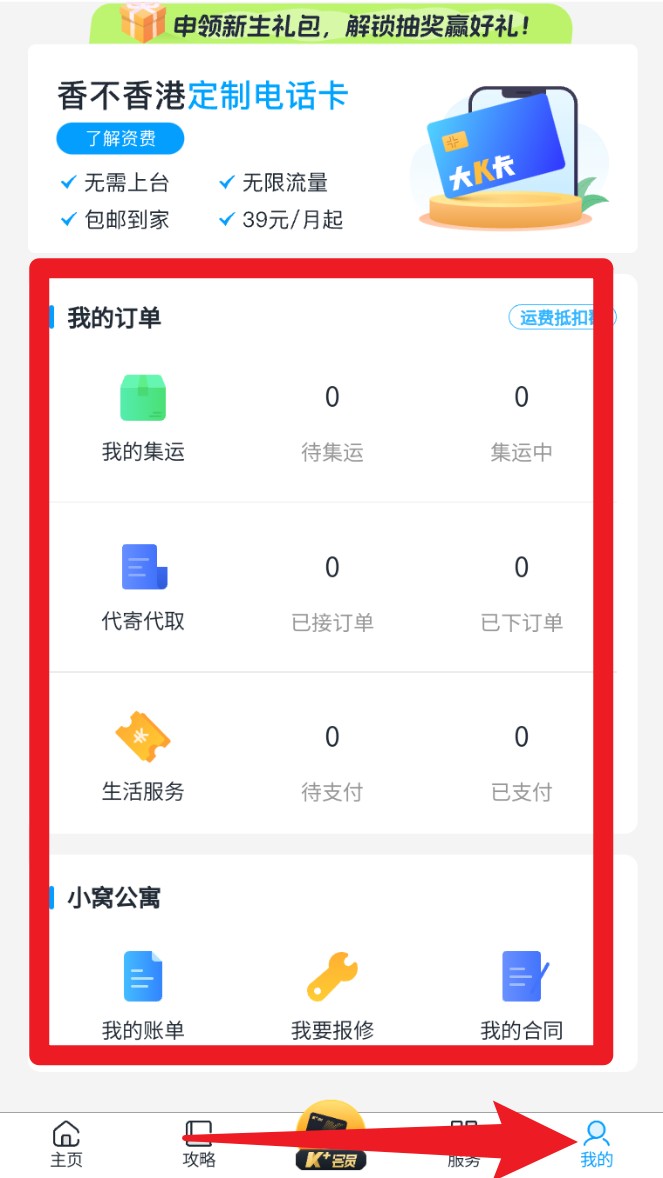Switch to the 主页 tab
Viewport: 663px width, 1178px height.
(x=66, y=1145)
